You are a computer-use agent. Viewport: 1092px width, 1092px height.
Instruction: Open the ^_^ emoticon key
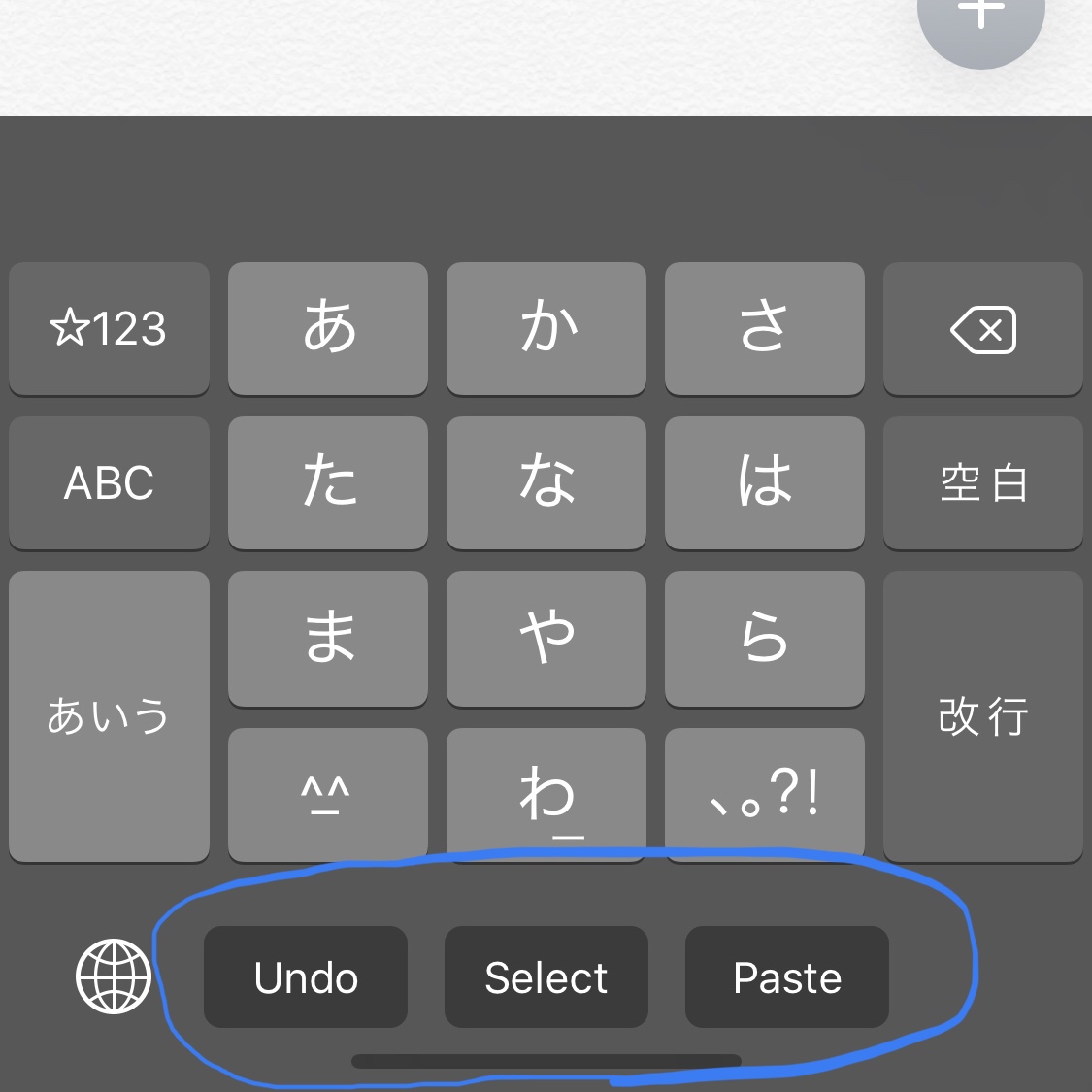pyautogui.click(x=328, y=794)
